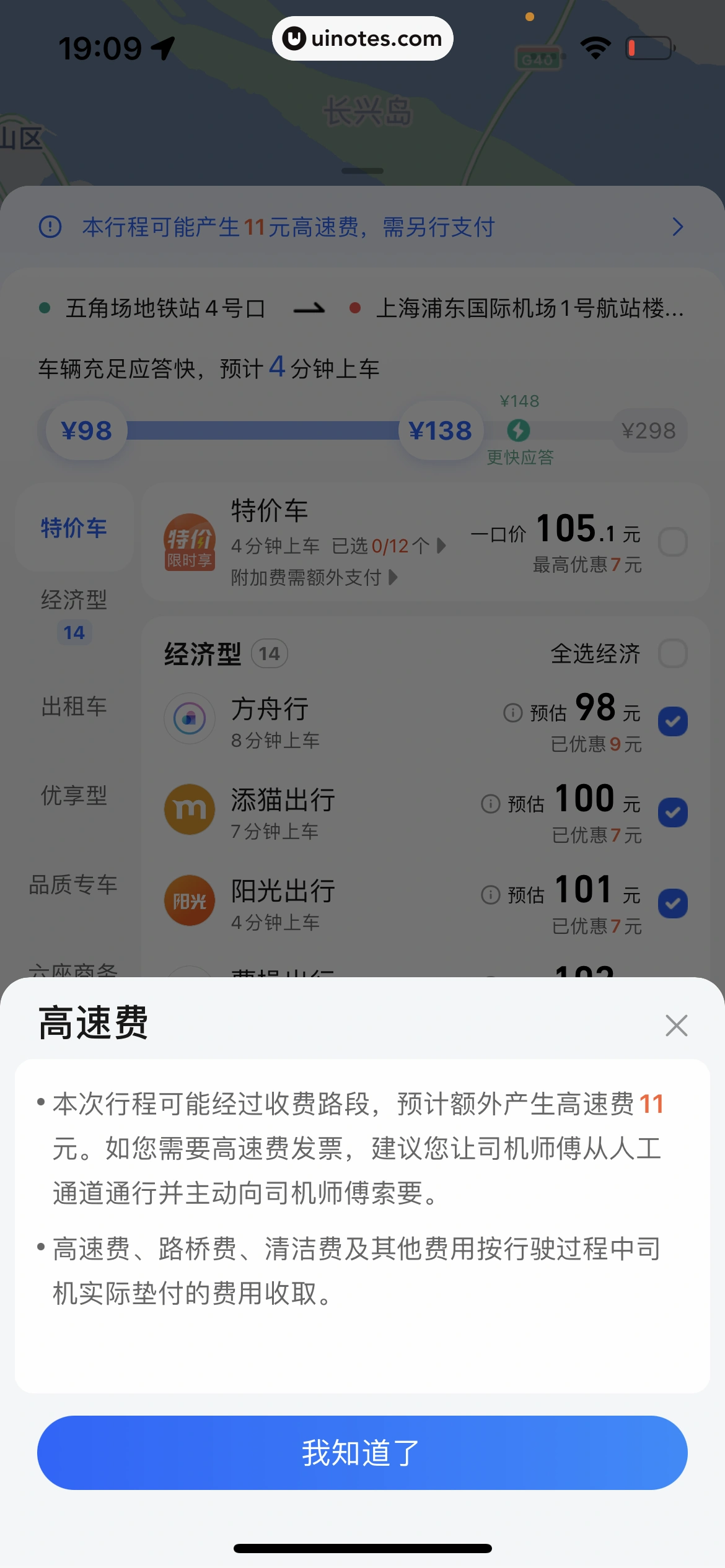
Task: Close the 高速费 dialog with the X
Action: click(677, 1026)
